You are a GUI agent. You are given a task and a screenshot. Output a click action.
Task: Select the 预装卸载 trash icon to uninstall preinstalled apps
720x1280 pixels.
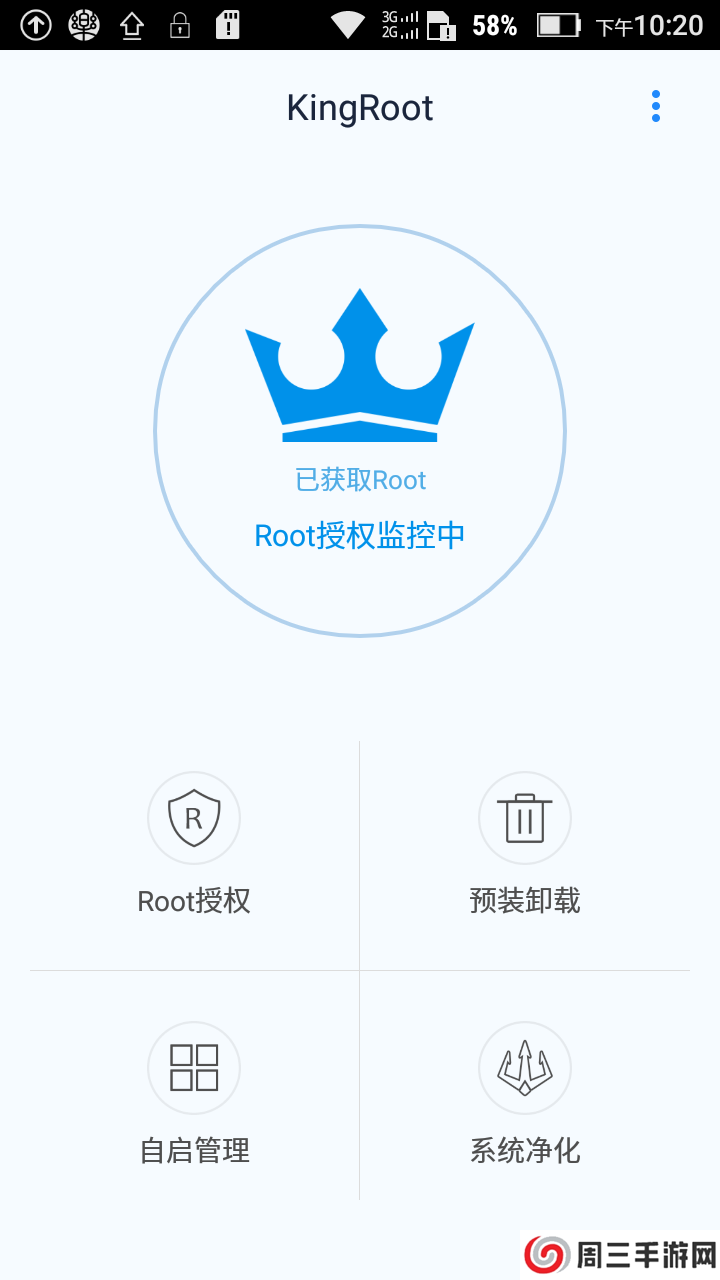525,818
